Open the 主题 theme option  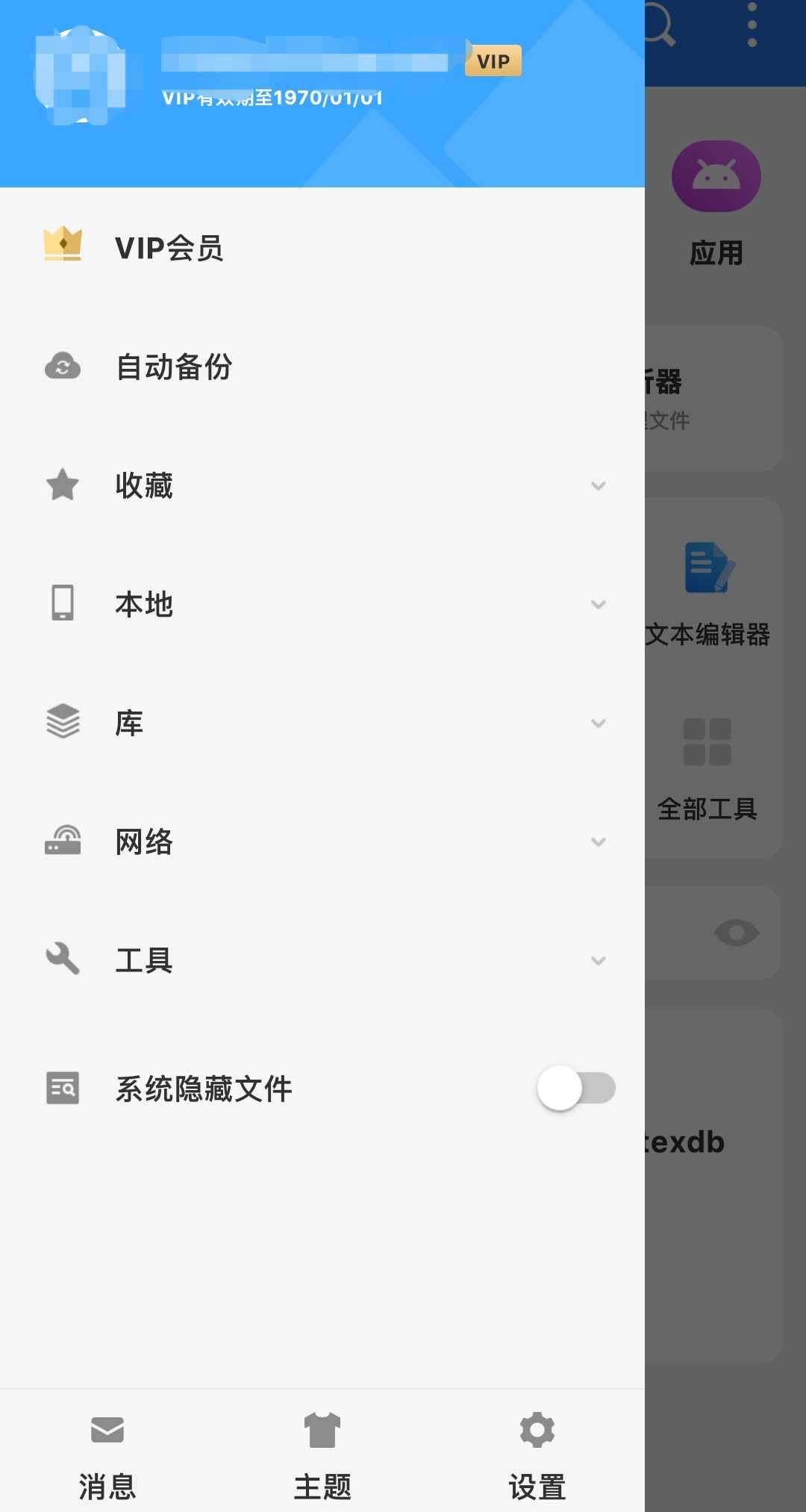pos(322,1457)
